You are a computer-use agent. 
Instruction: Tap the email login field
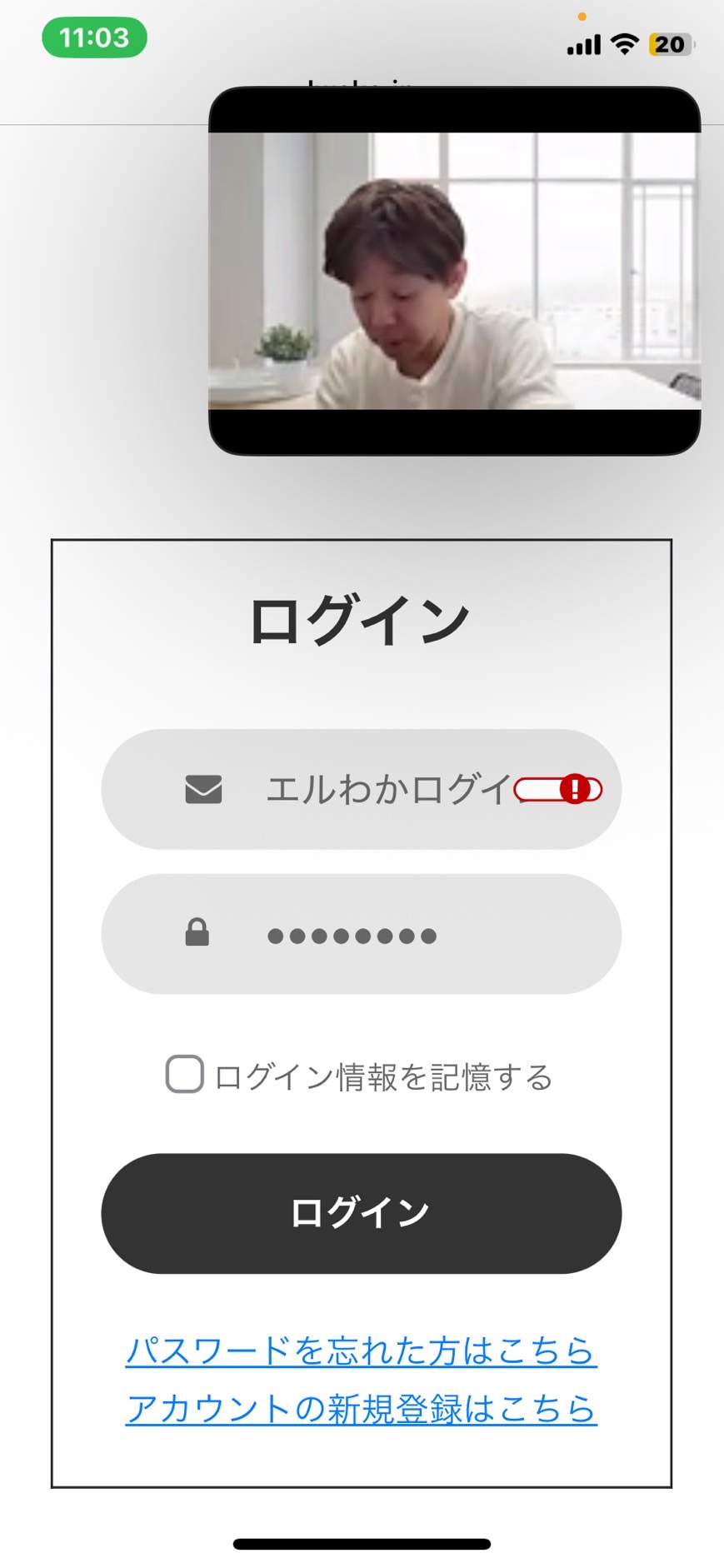pyautogui.click(x=361, y=789)
